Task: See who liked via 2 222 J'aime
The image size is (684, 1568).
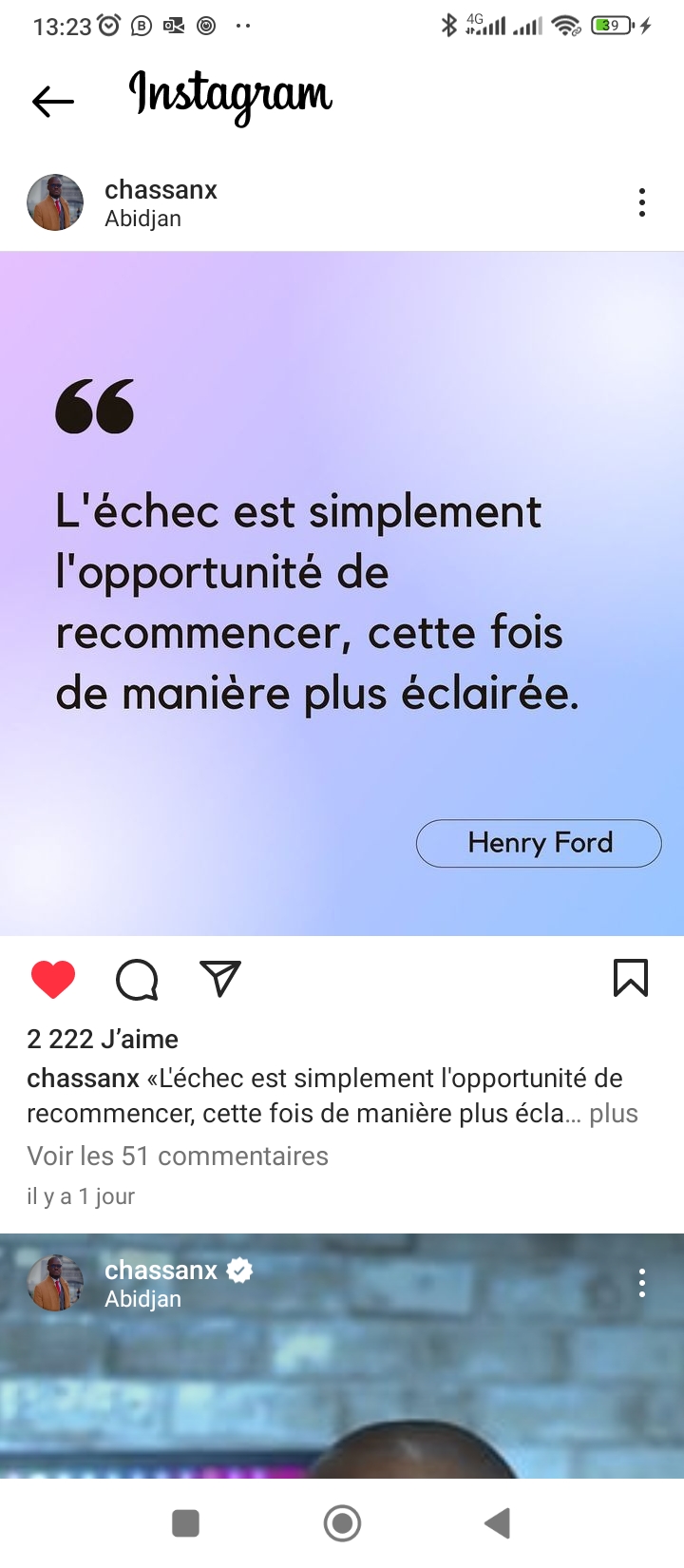Action: pyautogui.click(x=103, y=1039)
